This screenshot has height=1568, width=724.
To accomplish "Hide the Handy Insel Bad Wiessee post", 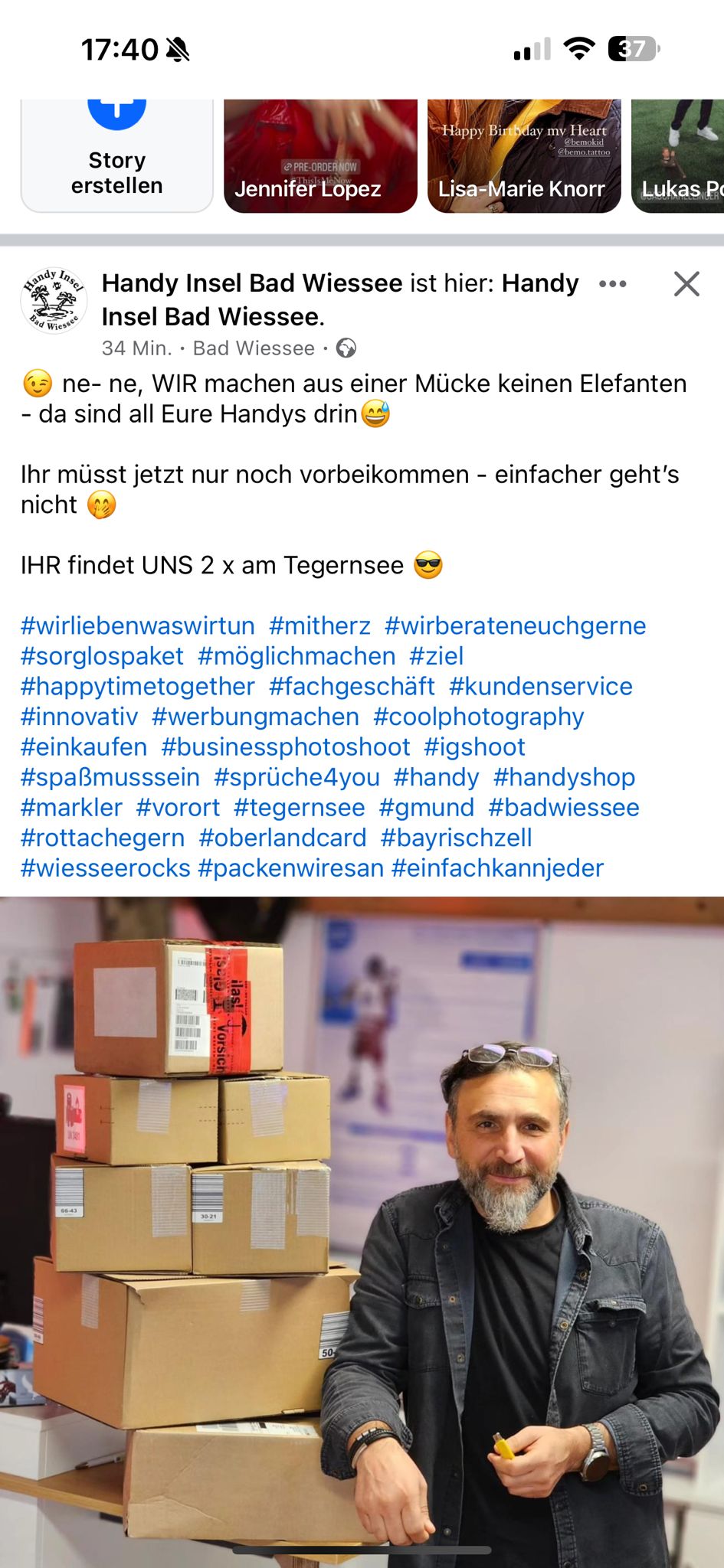I will coord(686,284).
